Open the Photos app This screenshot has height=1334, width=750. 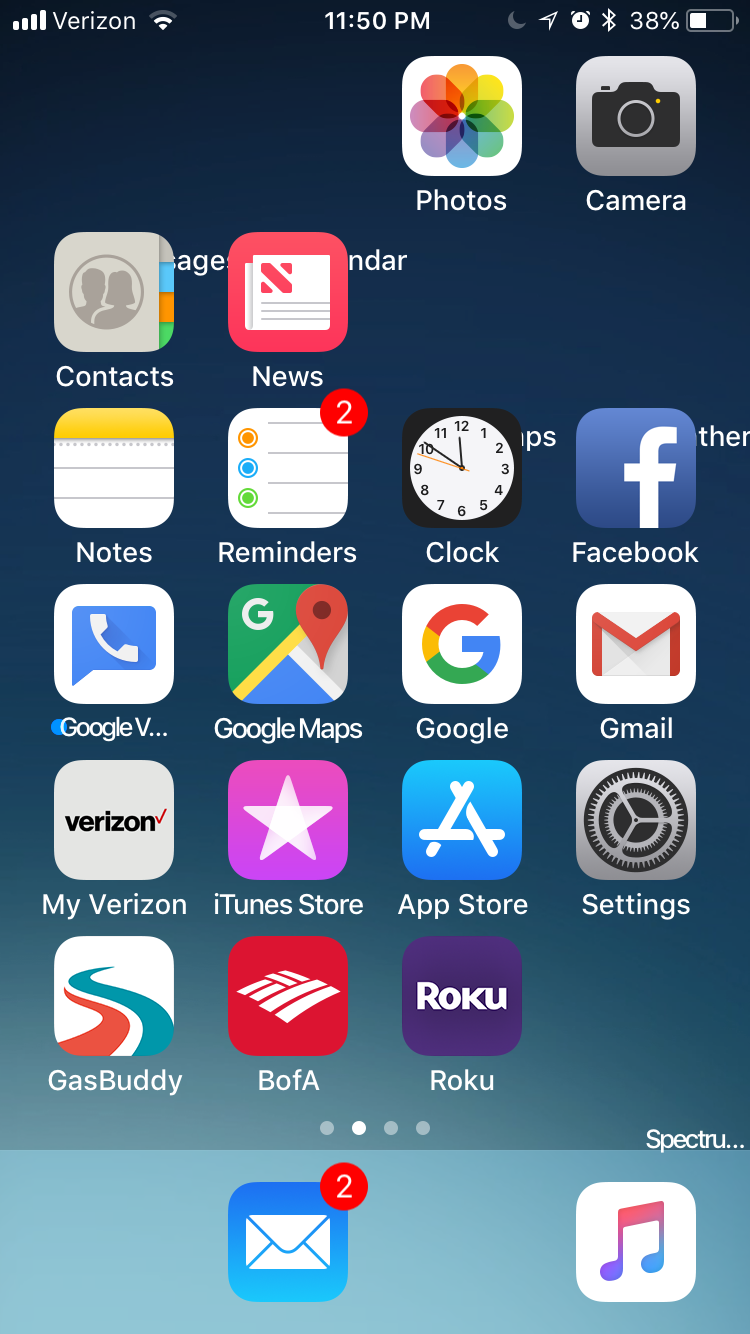pos(461,116)
